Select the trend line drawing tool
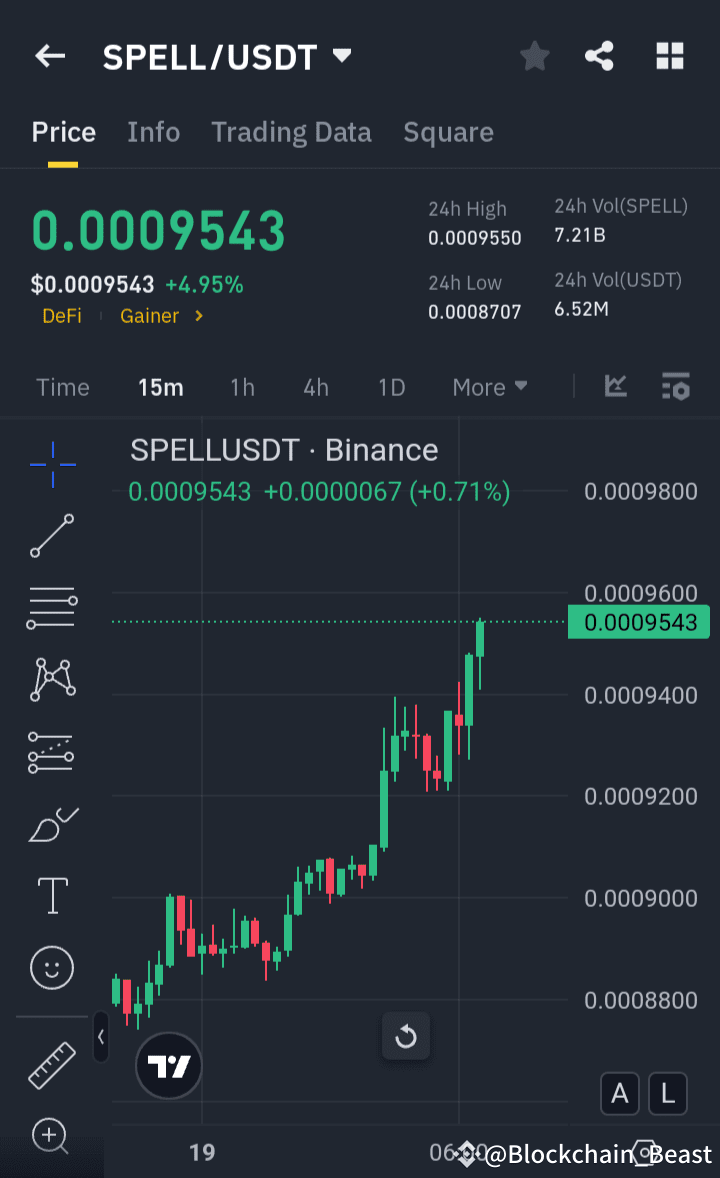The image size is (720, 1178). tap(51, 536)
